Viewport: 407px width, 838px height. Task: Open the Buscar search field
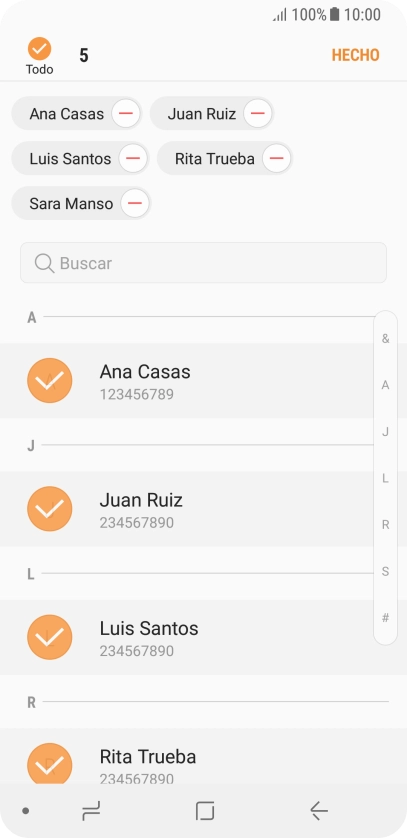tap(204, 263)
